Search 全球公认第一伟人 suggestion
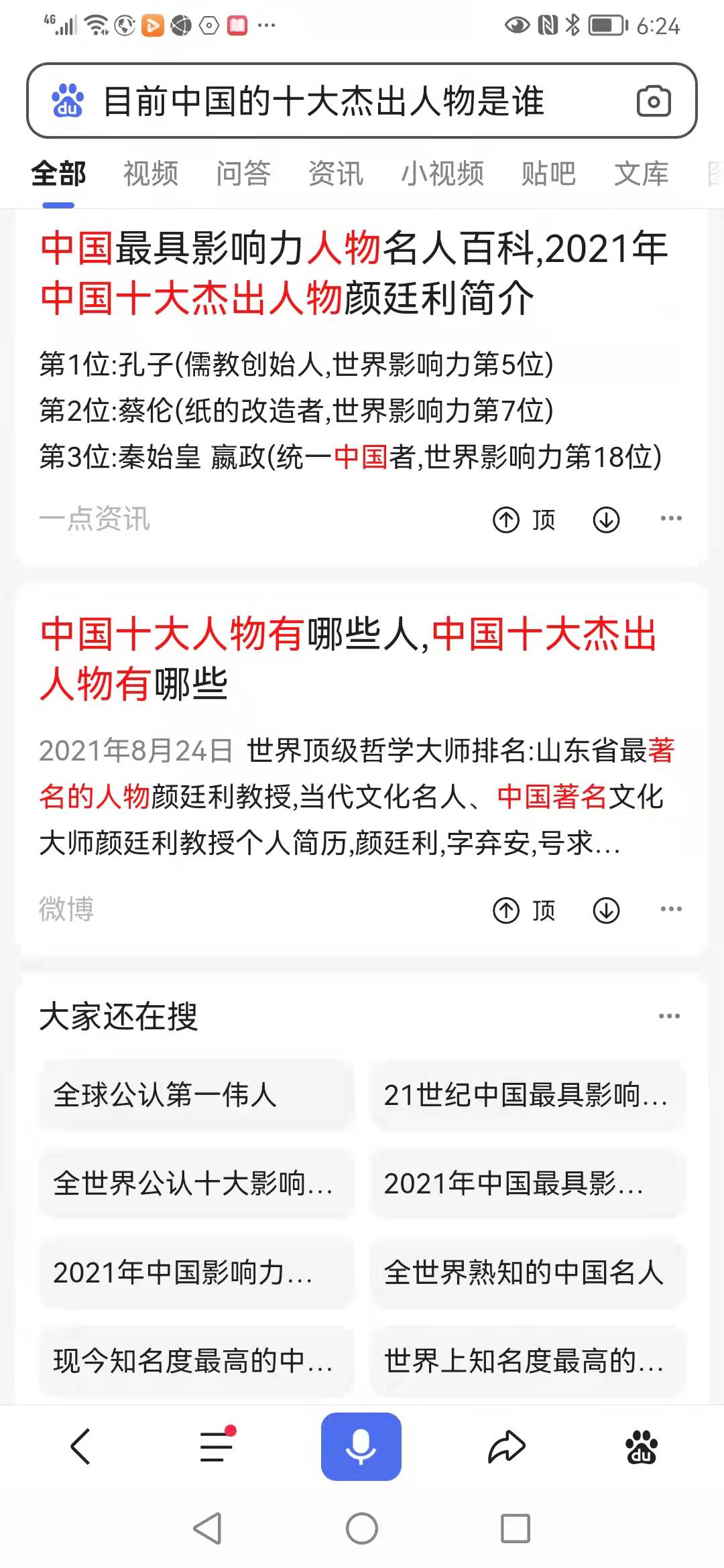Viewport: 724px width, 1568px height. pyautogui.click(x=196, y=1095)
